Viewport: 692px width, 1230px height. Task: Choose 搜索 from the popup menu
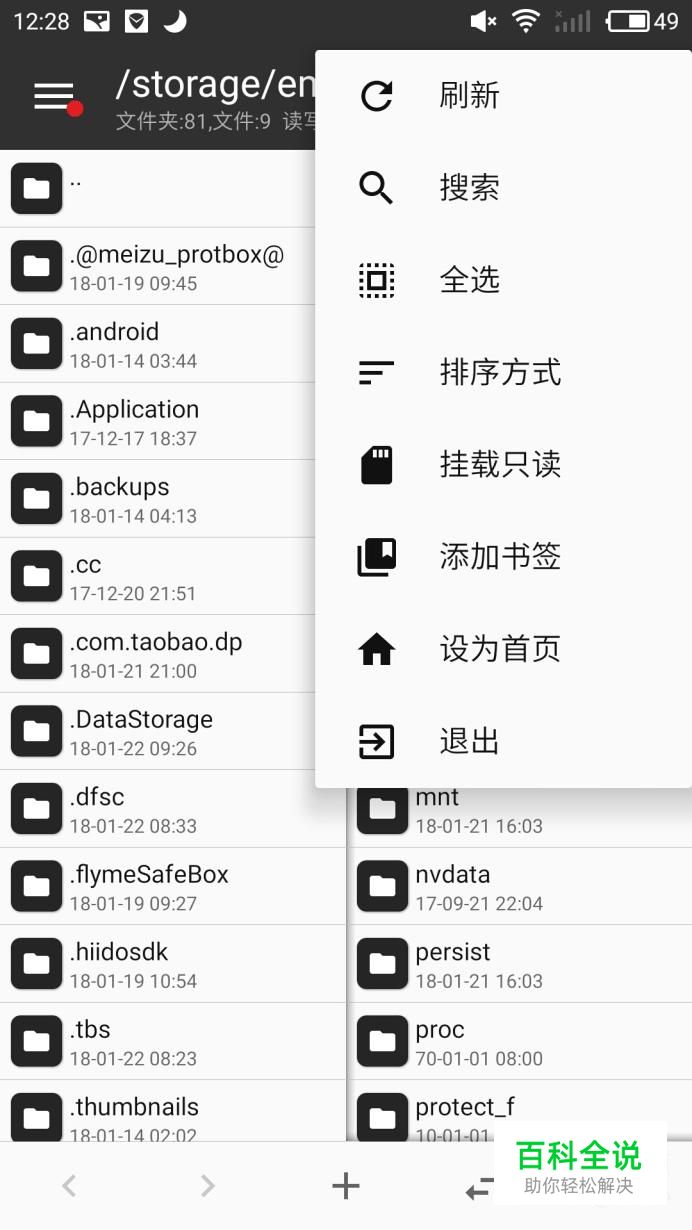(x=468, y=188)
